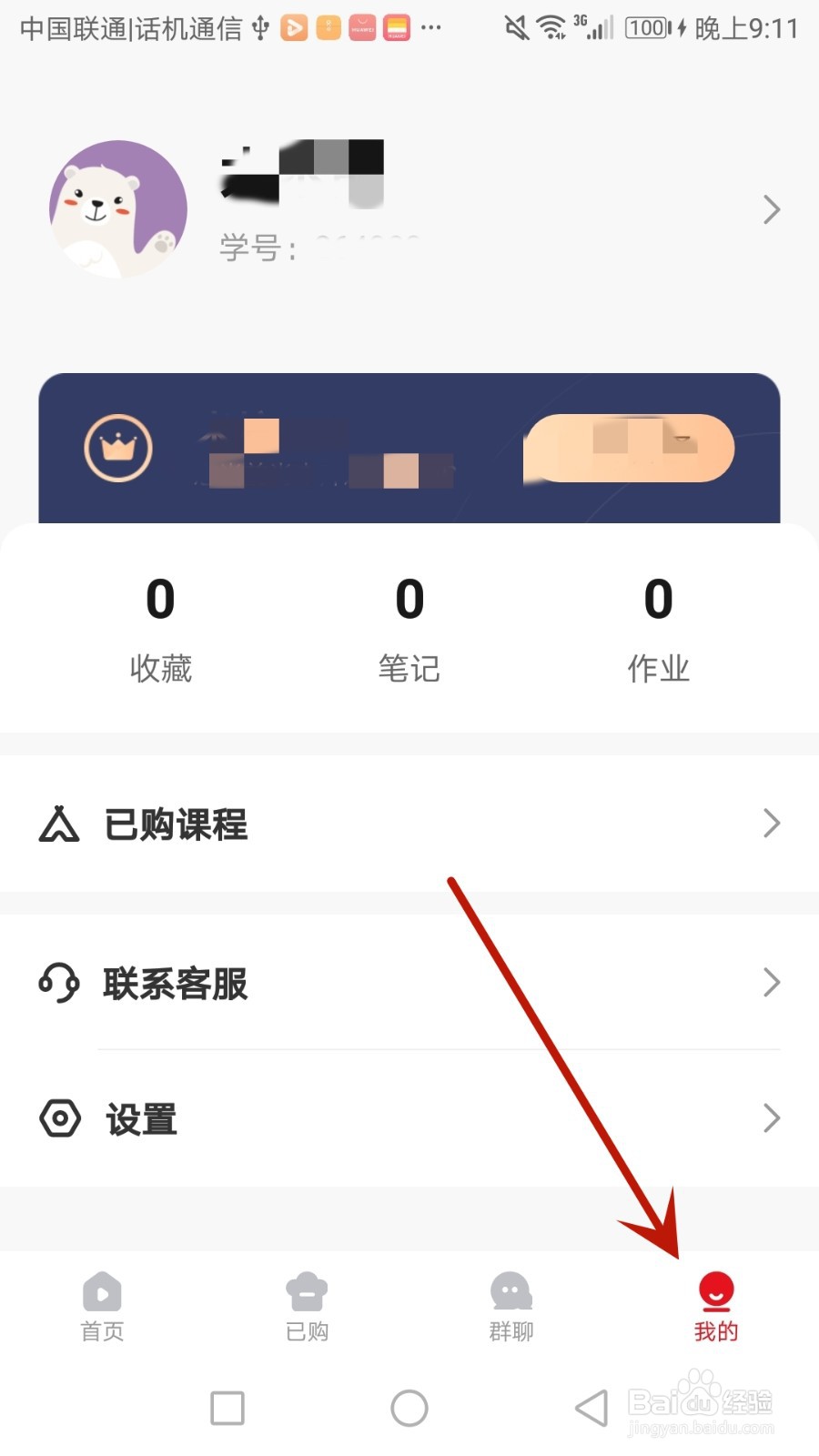This screenshot has width=819, height=1456.
Task: Select the tent icon beside 已购课程
Action: 58,824
